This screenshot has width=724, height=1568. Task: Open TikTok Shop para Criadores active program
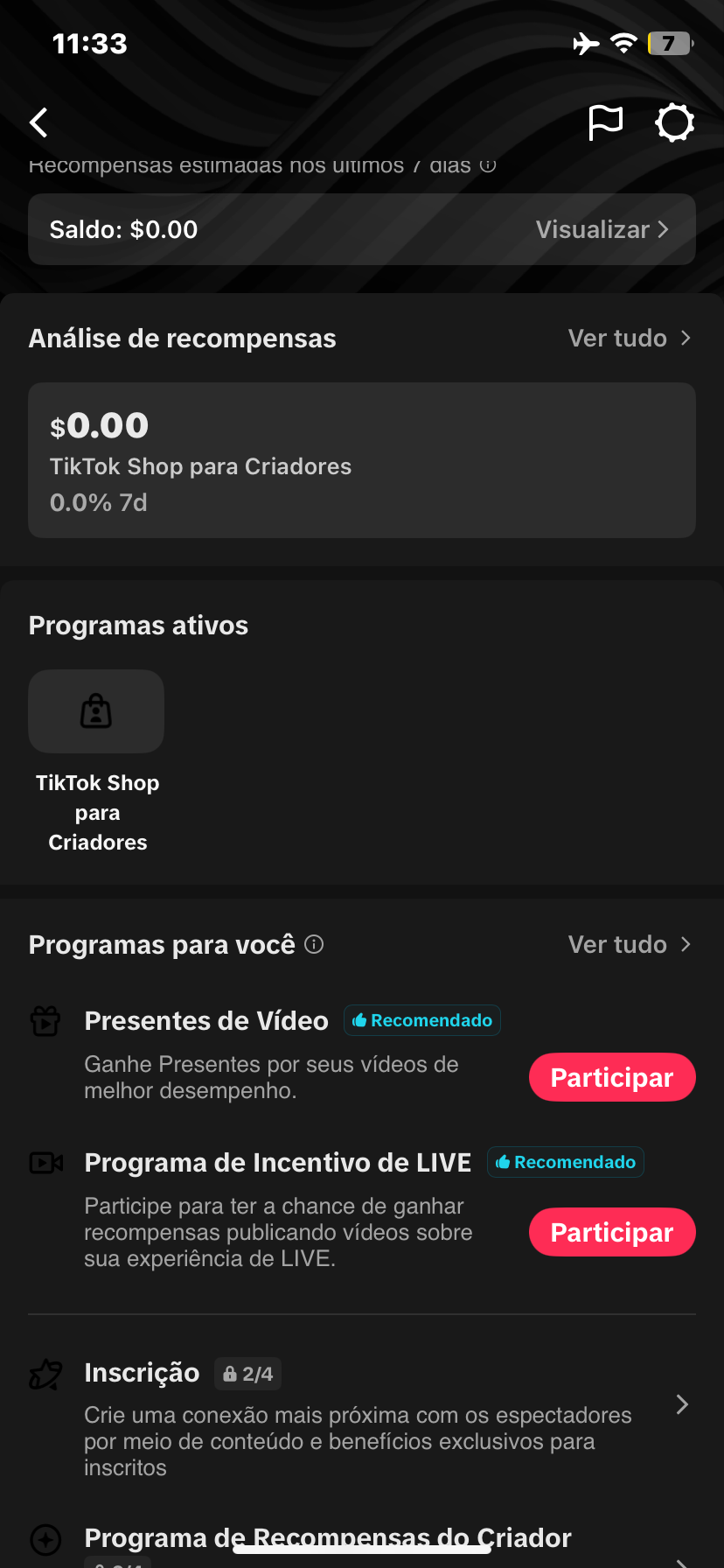click(x=96, y=712)
